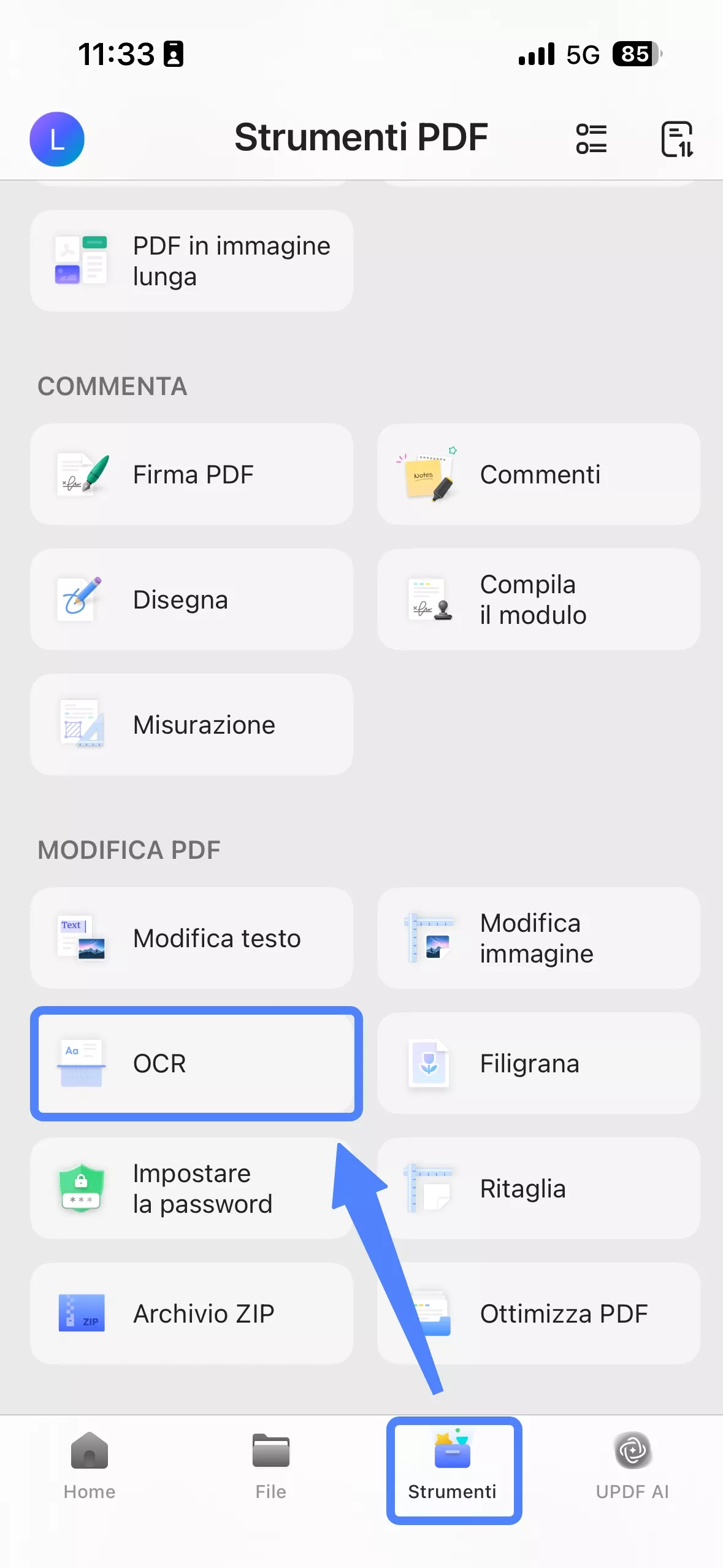Select Impostare la password

click(x=191, y=1188)
